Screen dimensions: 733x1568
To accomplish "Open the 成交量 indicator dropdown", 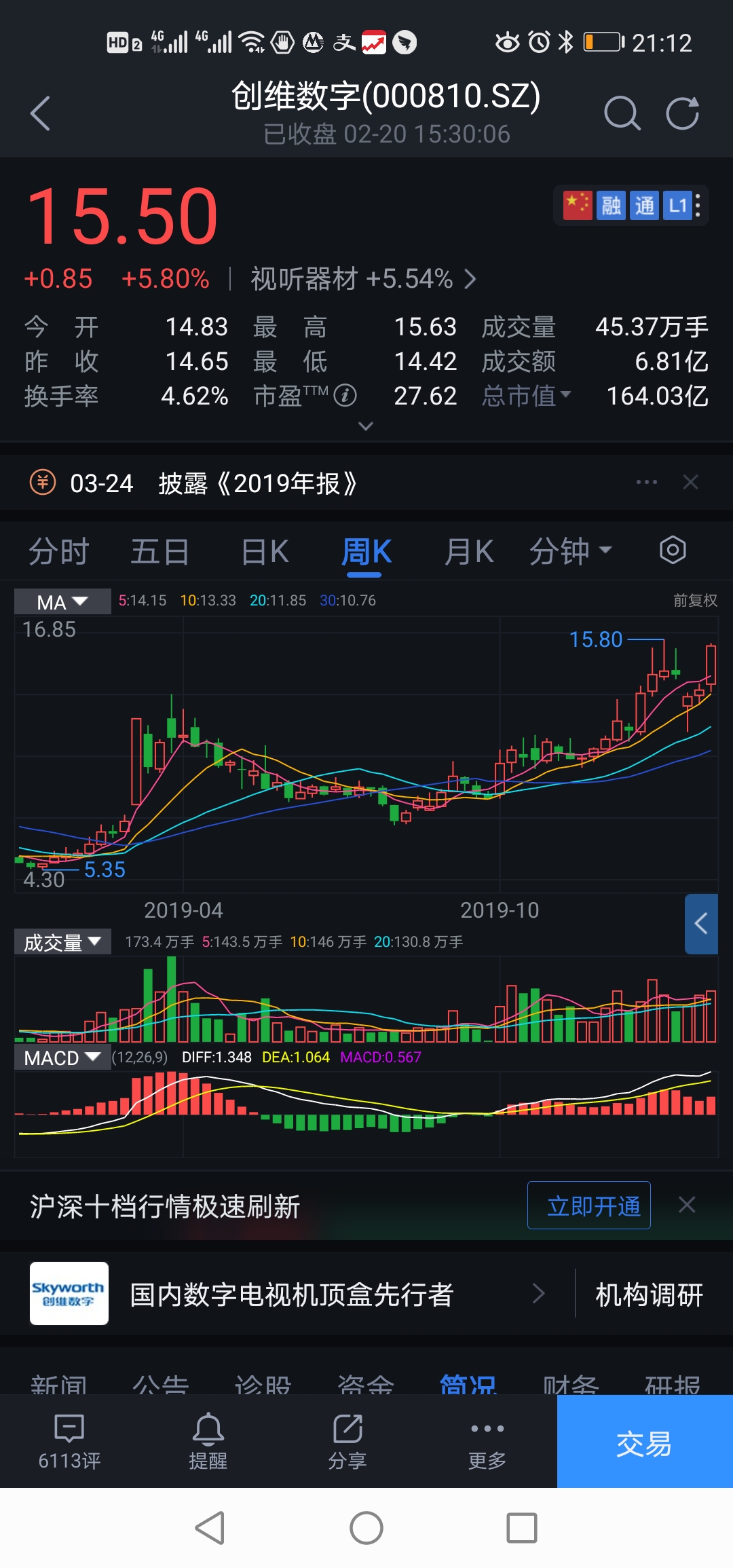I will (63, 941).
